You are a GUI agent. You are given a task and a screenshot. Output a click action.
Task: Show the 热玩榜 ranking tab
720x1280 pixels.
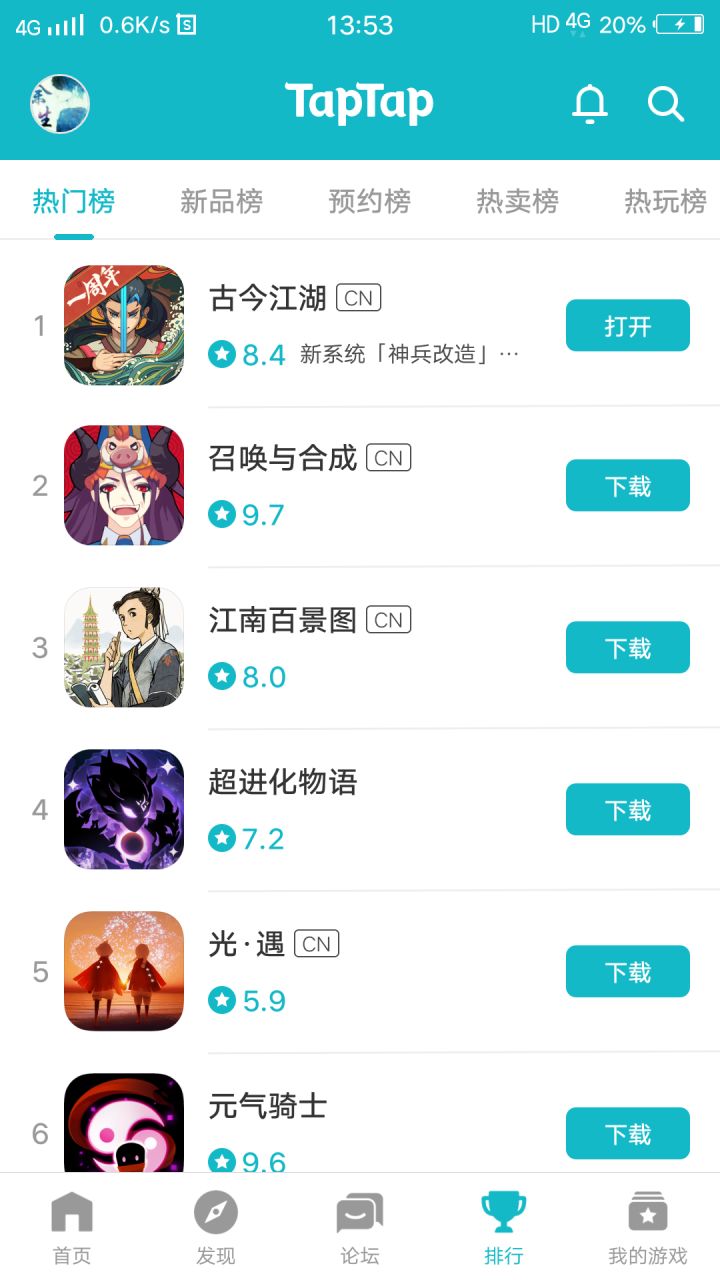[x=665, y=201]
